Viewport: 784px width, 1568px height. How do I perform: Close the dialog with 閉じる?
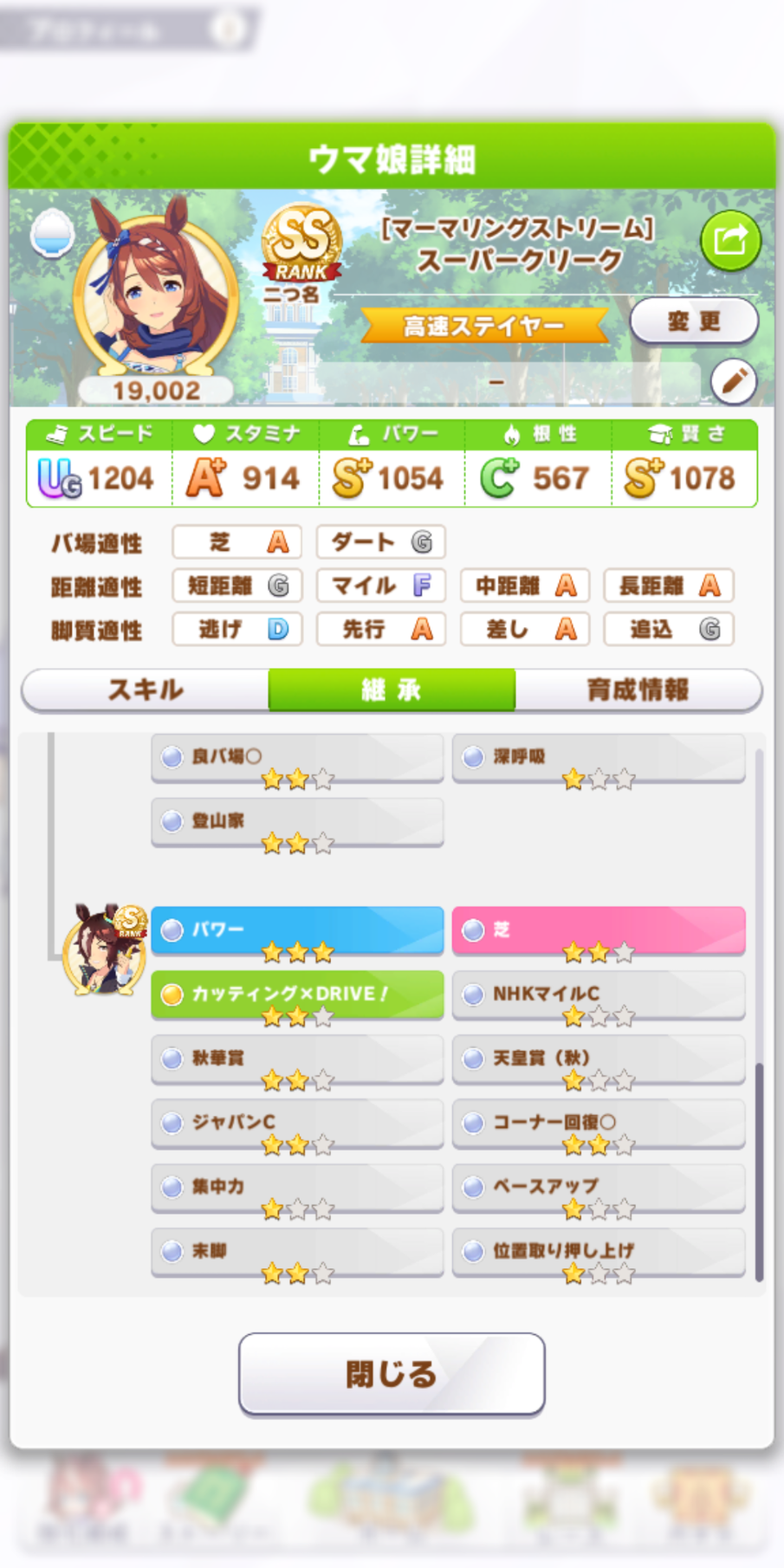click(x=392, y=1373)
